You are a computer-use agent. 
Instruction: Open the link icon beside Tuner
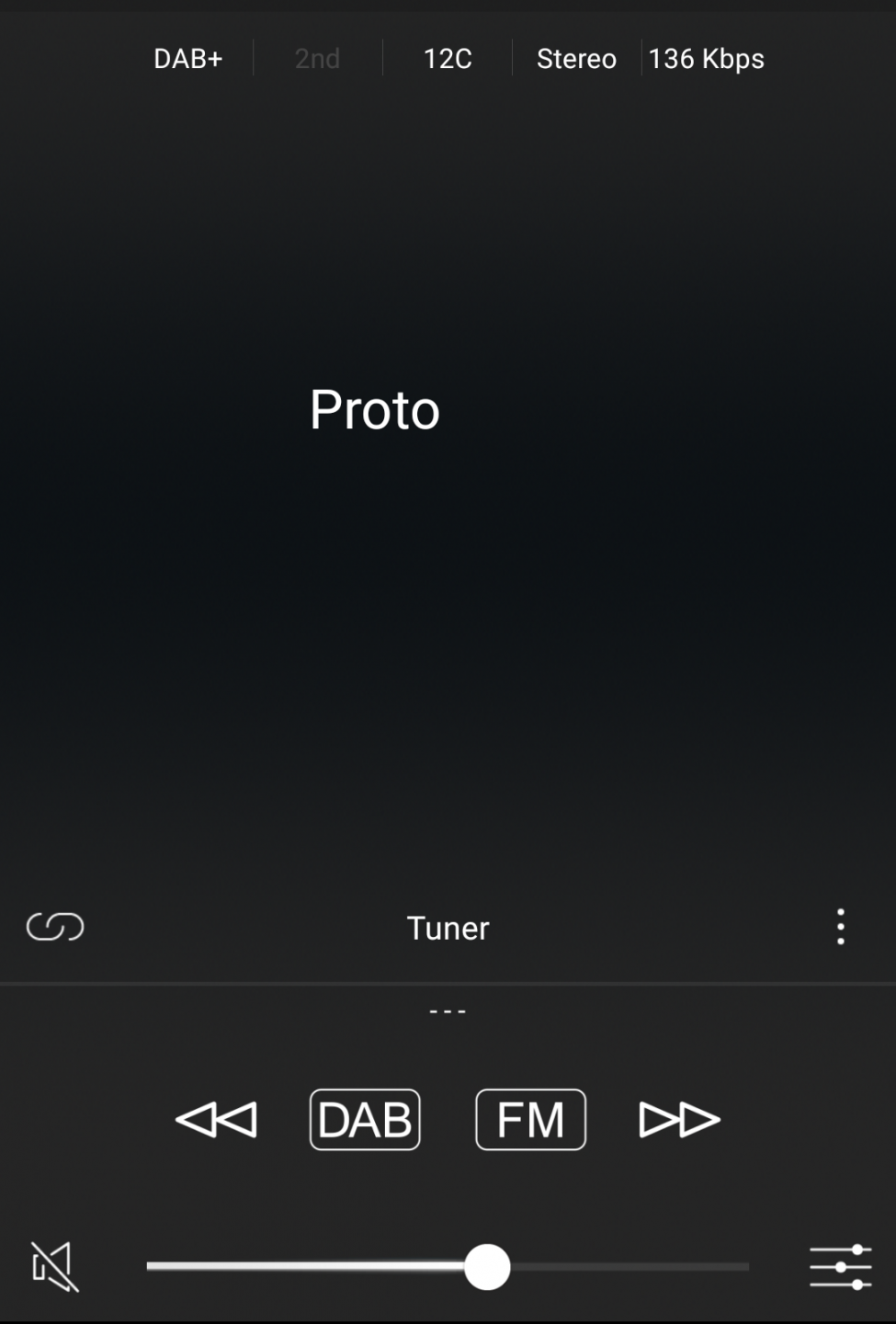pos(55,927)
